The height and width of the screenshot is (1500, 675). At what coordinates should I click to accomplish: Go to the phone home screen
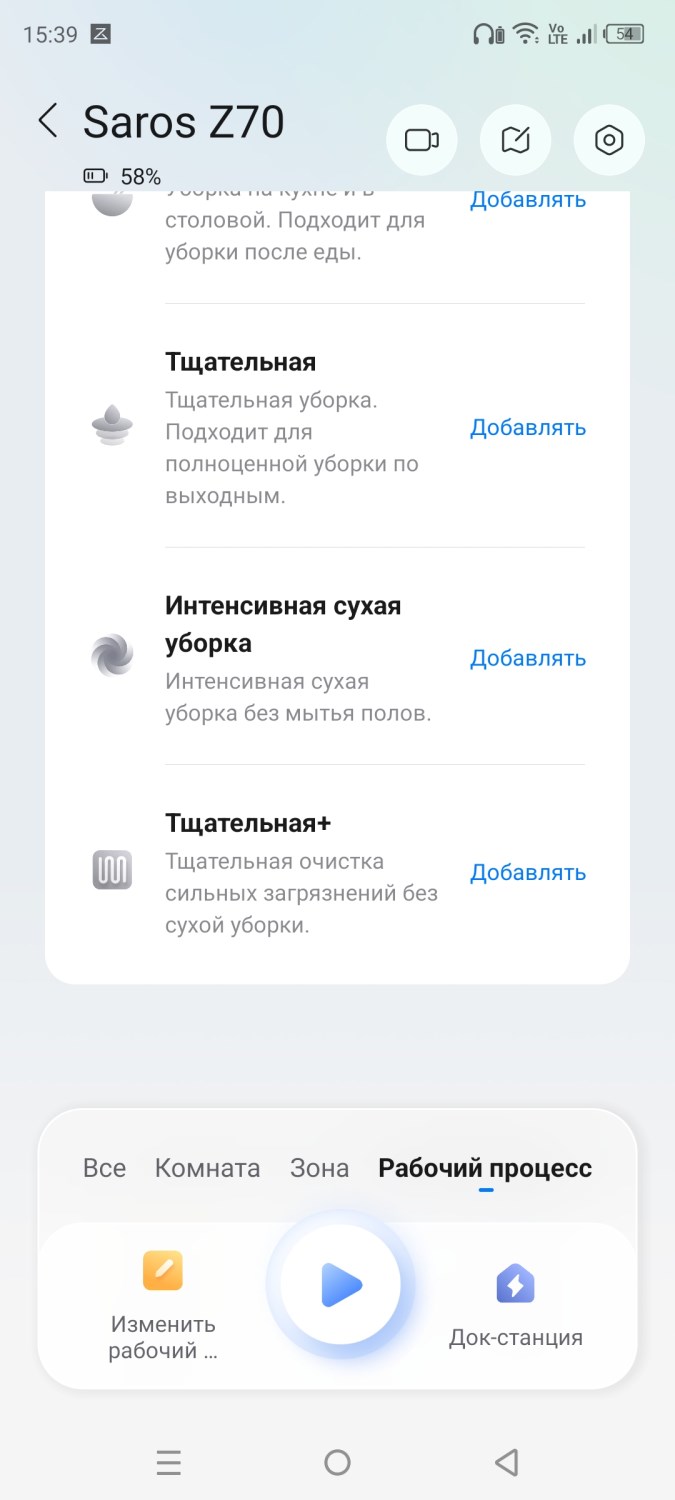coord(337,1463)
